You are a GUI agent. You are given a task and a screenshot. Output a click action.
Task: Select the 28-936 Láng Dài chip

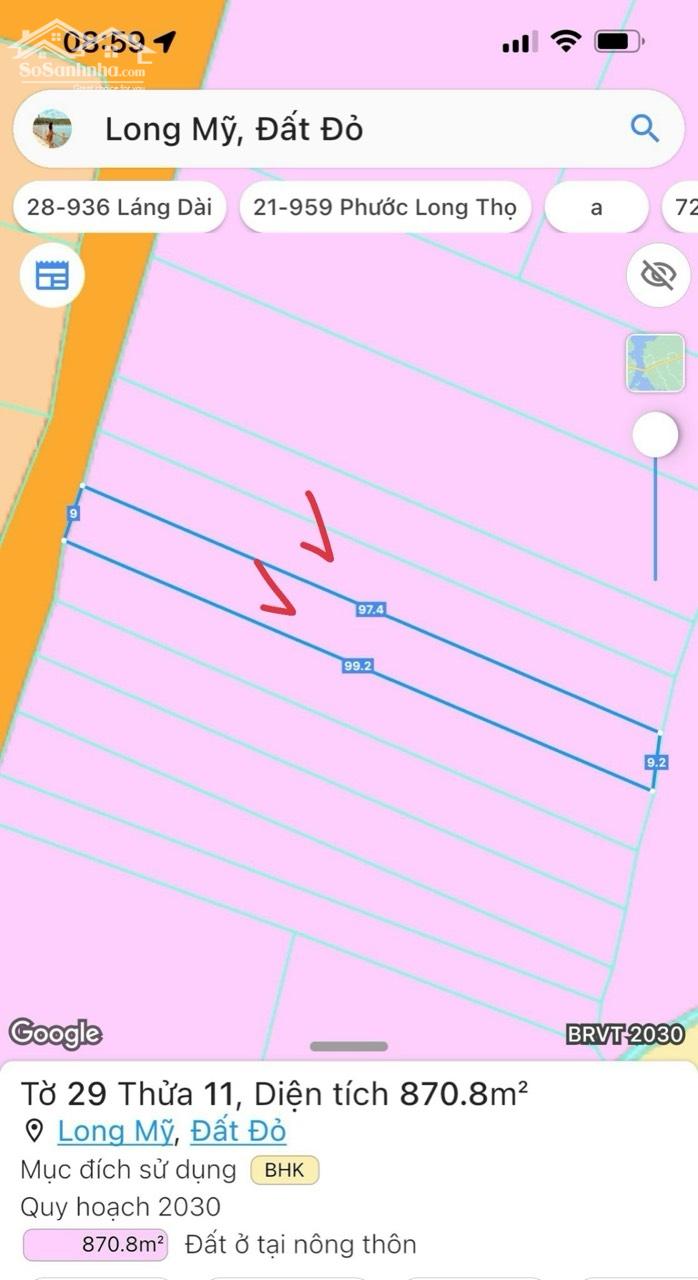click(119, 207)
